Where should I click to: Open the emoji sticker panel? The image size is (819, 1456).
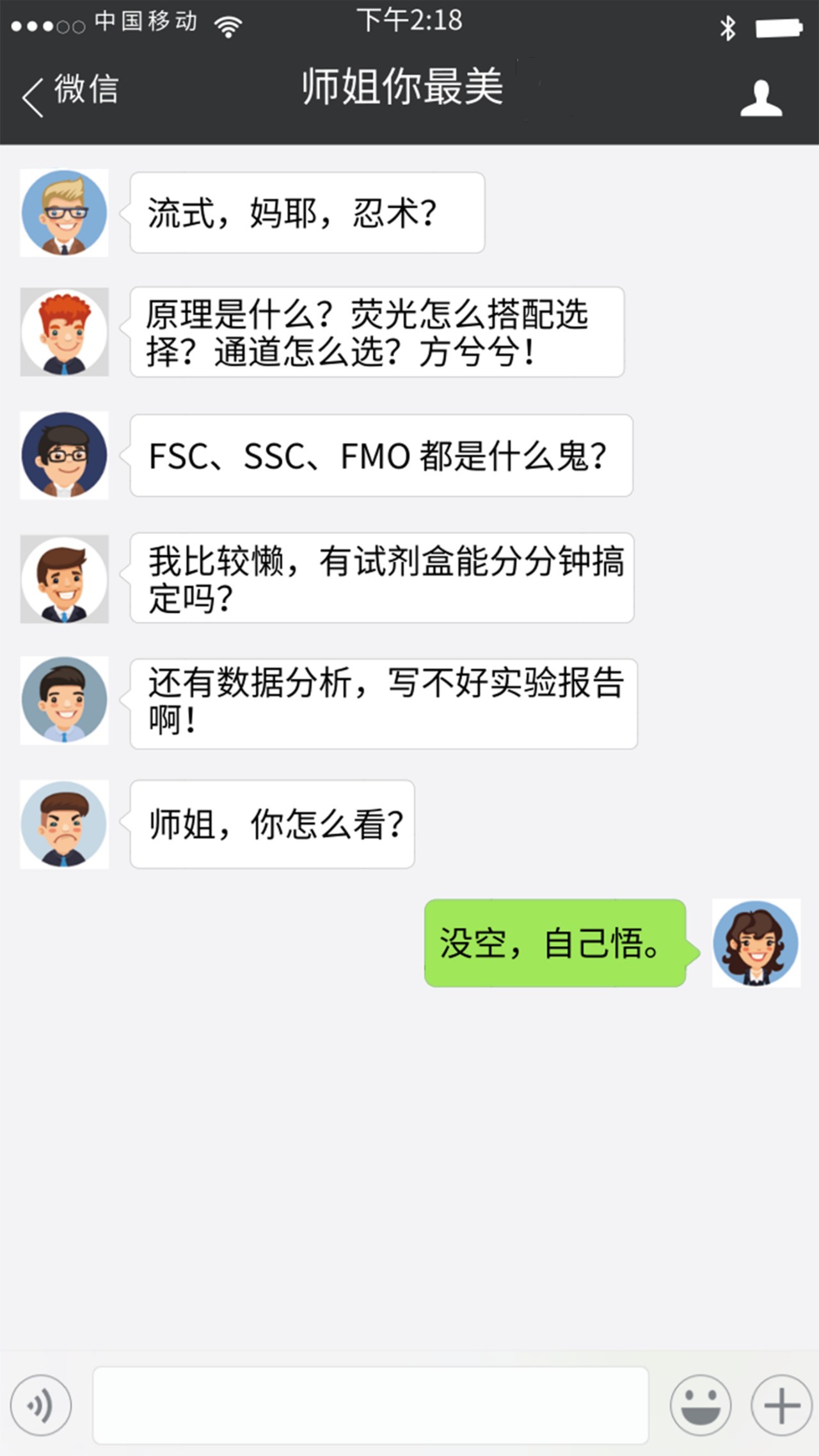[700, 1405]
